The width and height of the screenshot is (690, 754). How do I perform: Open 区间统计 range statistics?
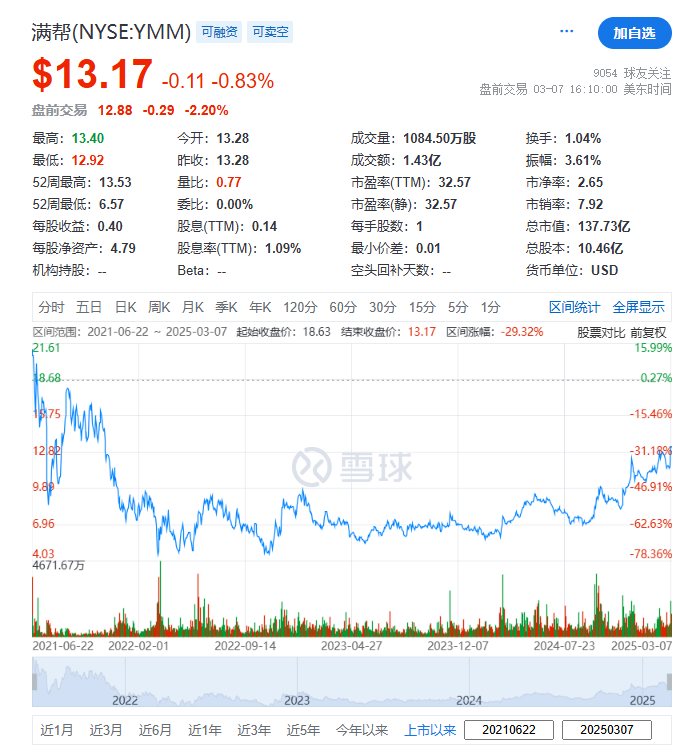coord(575,307)
